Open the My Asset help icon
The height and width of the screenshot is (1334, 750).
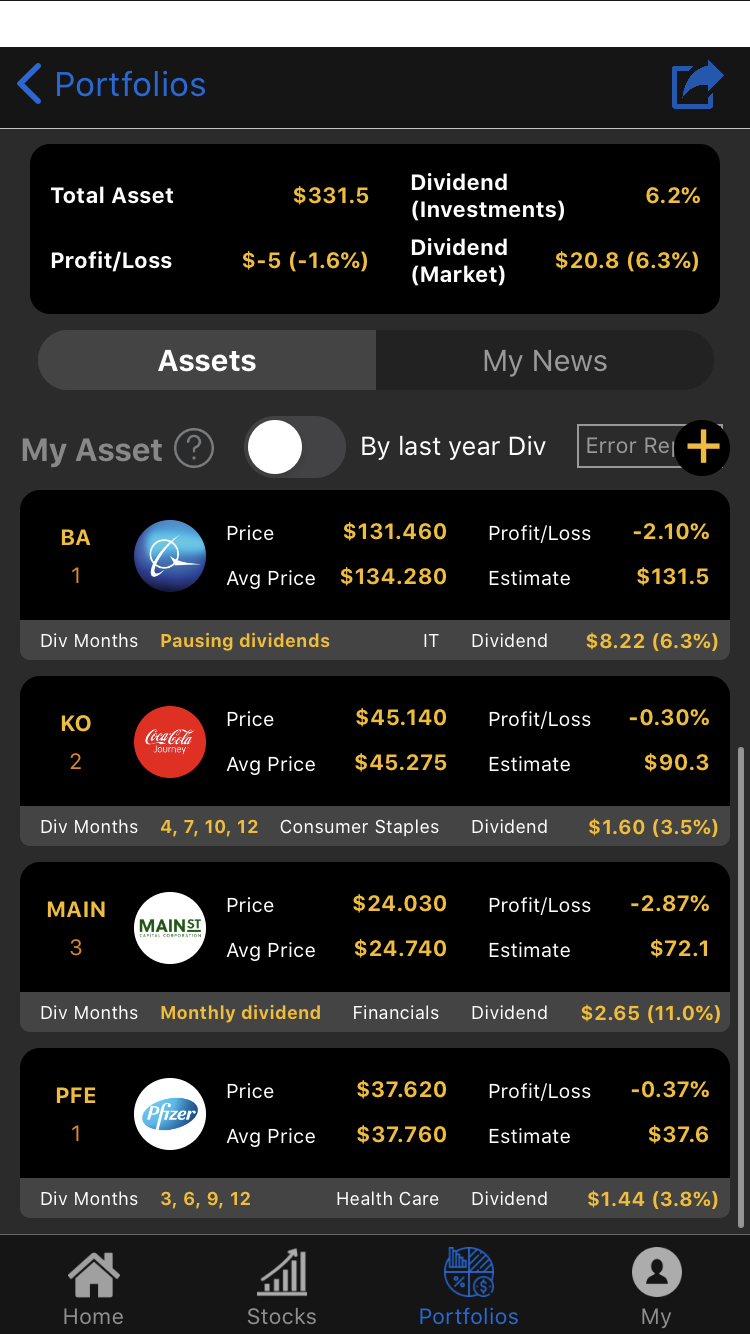pos(194,449)
